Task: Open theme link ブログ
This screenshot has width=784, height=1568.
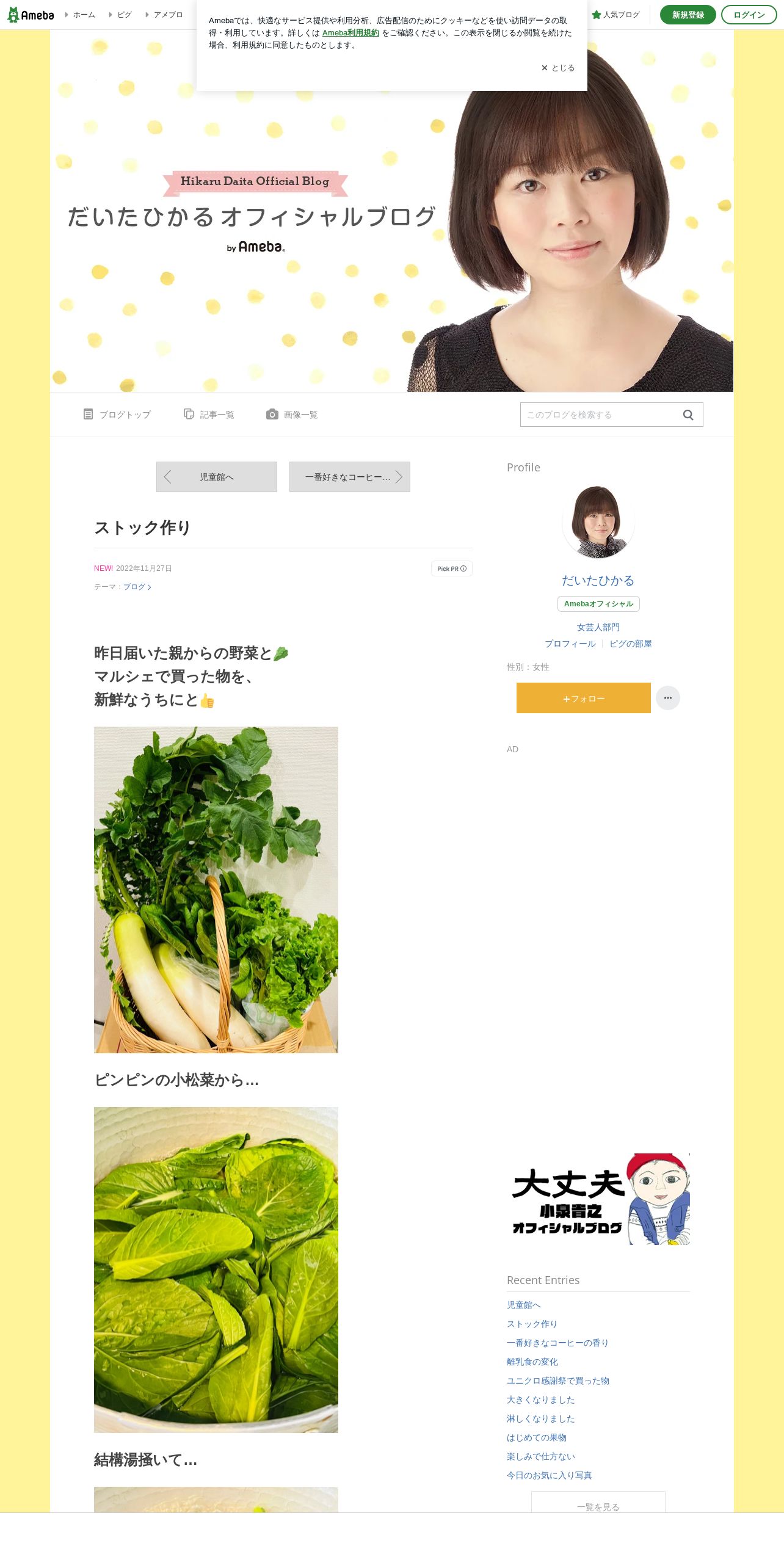Action: coord(137,587)
